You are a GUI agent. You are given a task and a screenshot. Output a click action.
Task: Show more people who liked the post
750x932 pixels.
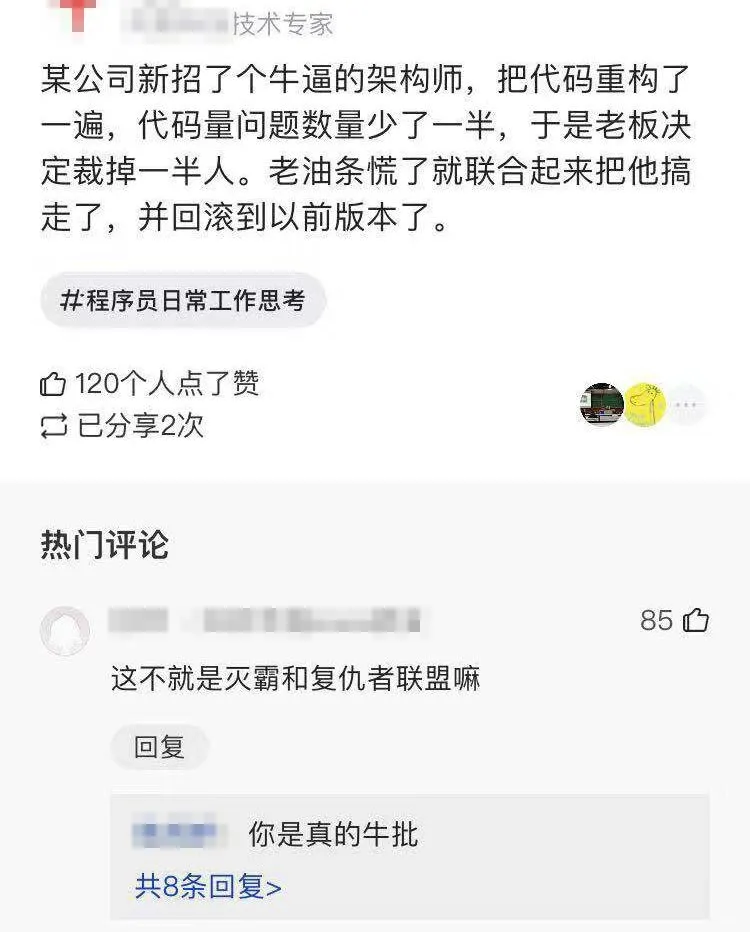(686, 405)
